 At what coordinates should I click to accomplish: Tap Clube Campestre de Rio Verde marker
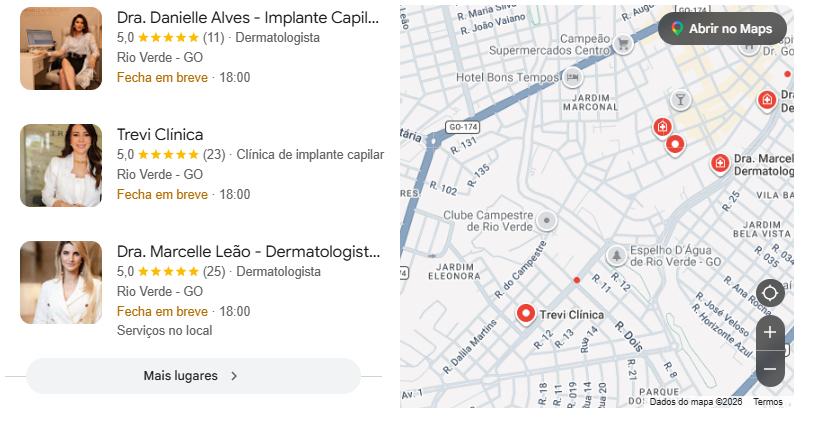pyautogui.click(x=546, y=221)
